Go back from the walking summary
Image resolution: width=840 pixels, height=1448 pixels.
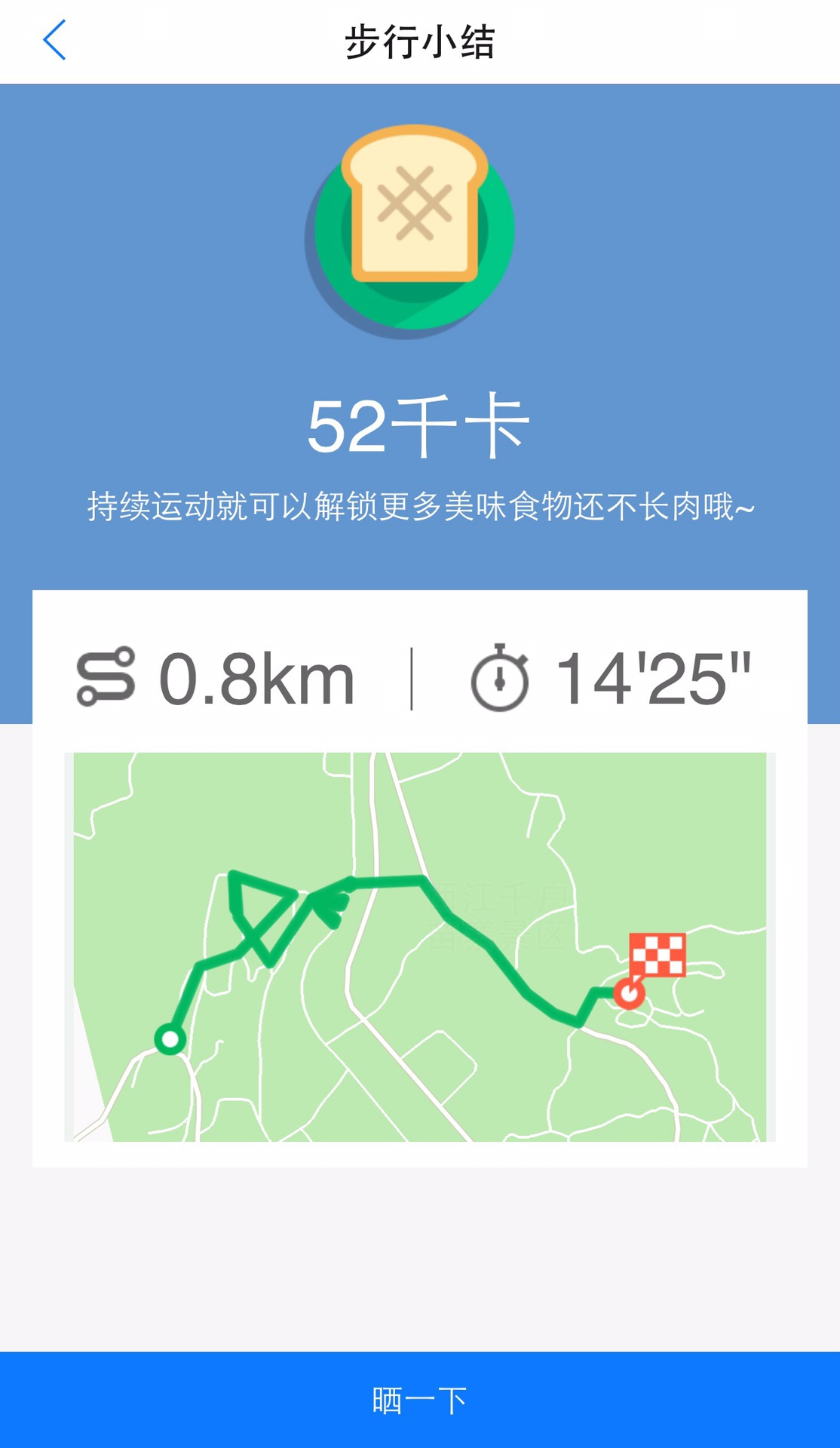[x=54, y=41]
